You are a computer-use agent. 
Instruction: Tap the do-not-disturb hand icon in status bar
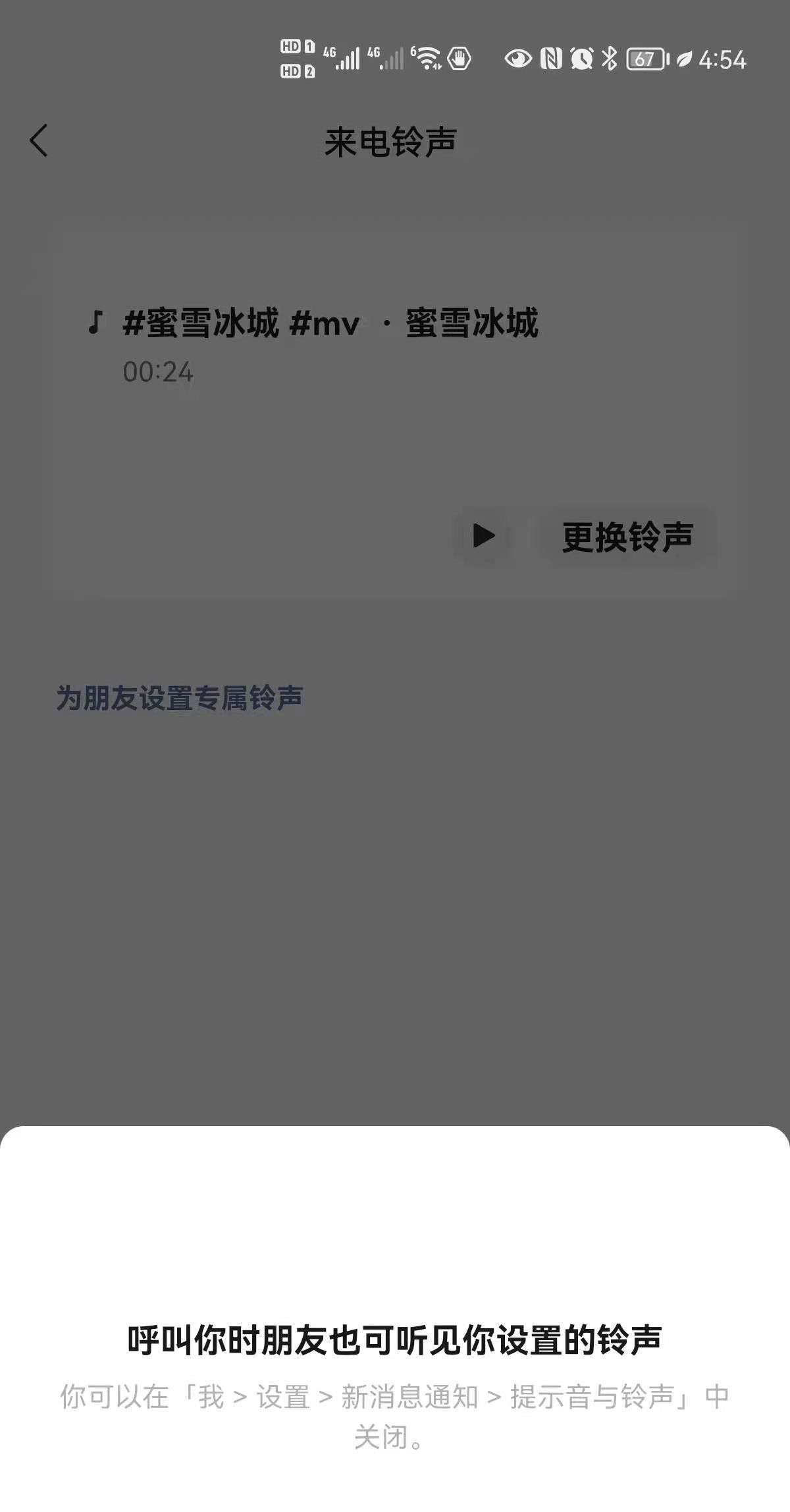tap(460, 59)
